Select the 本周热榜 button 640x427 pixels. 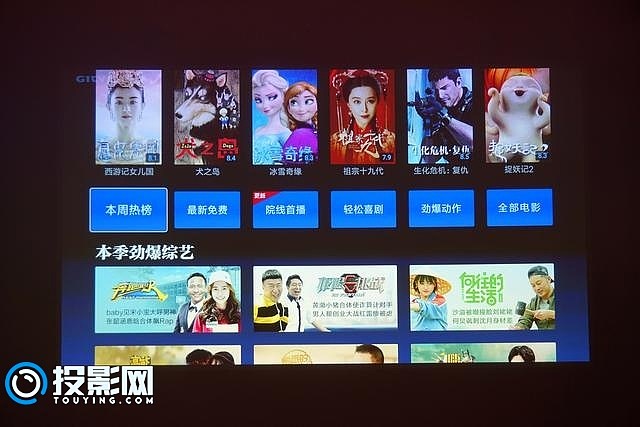128,209
